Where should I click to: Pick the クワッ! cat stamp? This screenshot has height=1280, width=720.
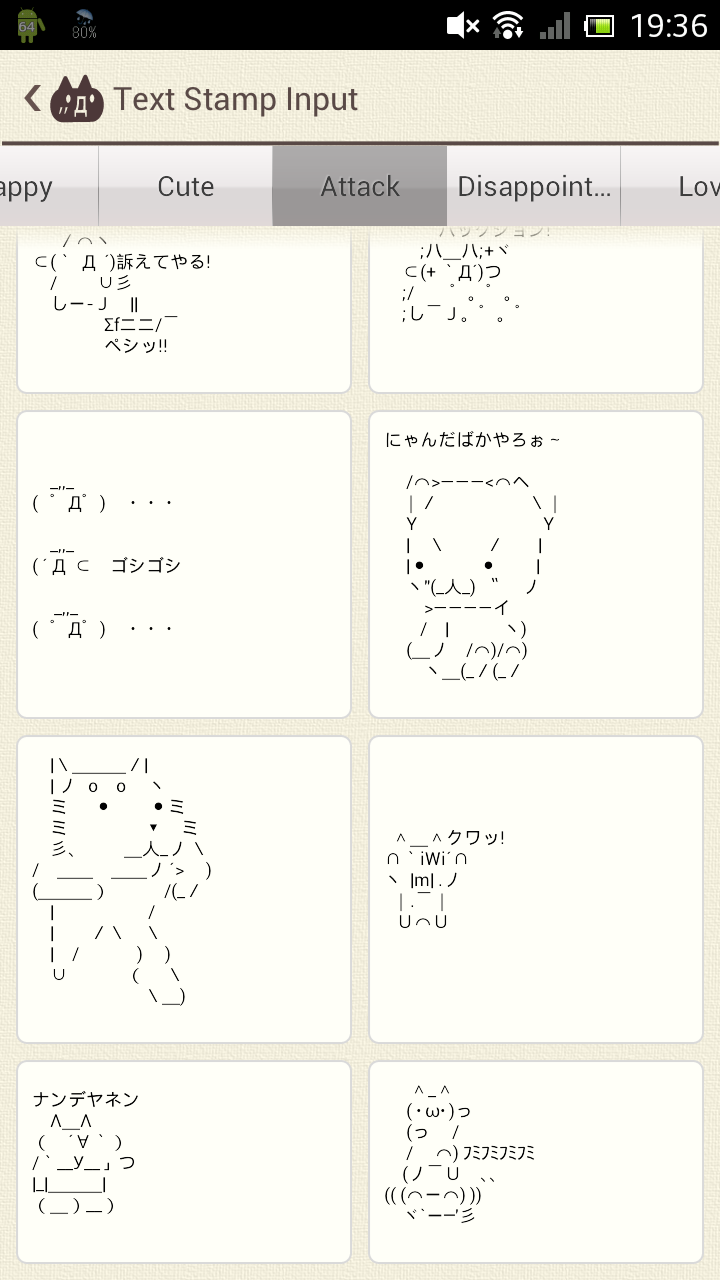(536, 889)
